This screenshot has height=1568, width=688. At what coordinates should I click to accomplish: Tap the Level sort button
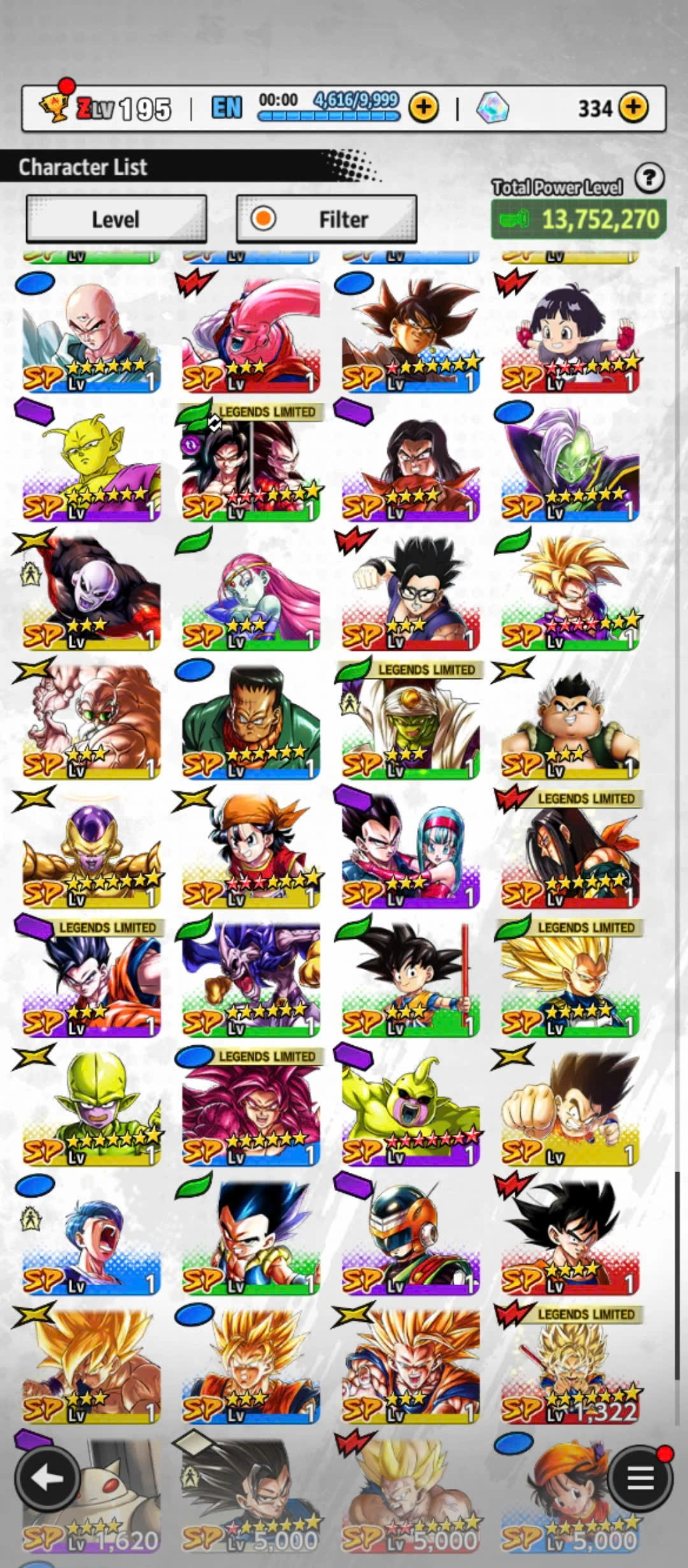116,219
